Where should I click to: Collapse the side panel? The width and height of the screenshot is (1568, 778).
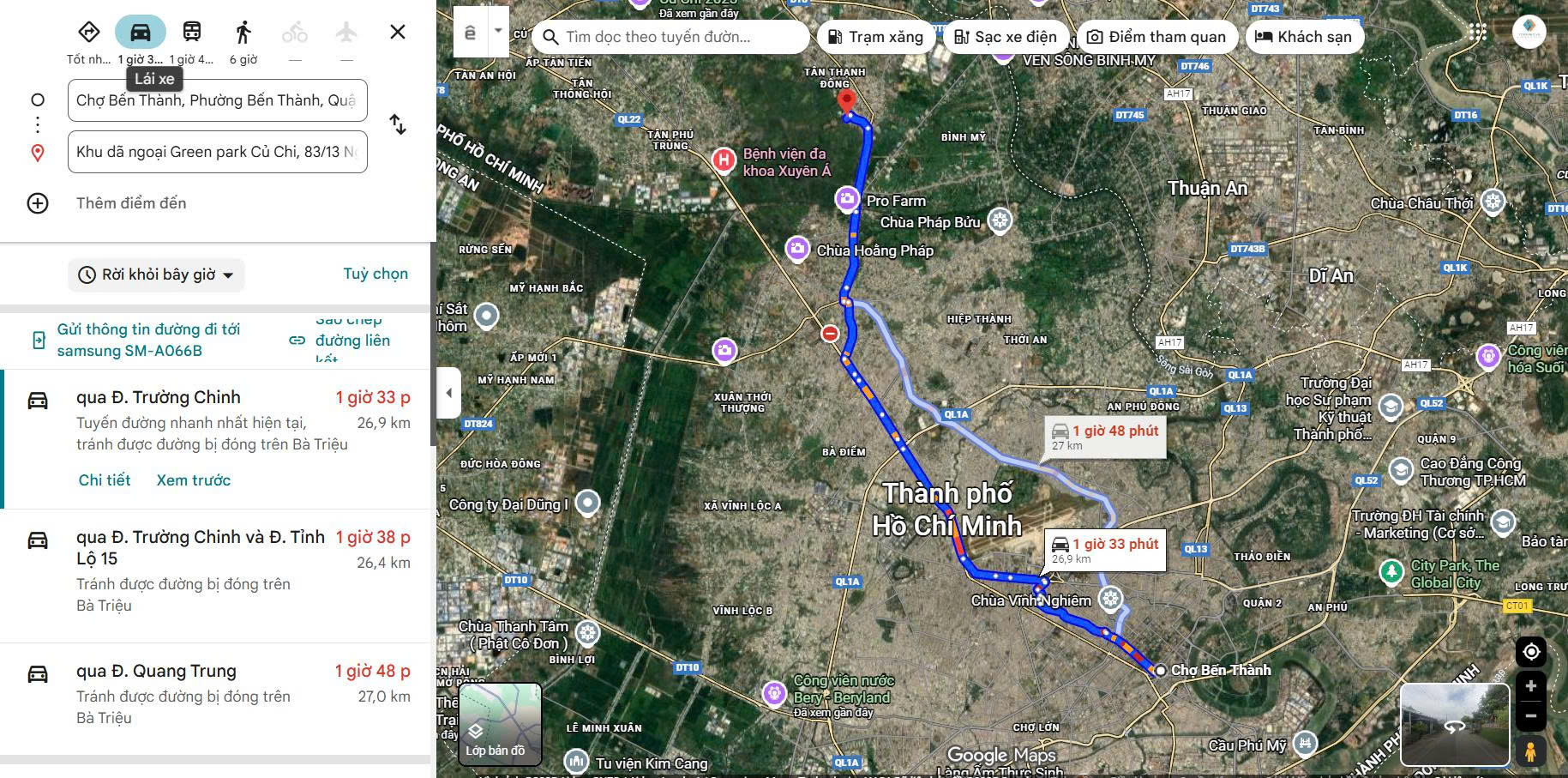448,393
